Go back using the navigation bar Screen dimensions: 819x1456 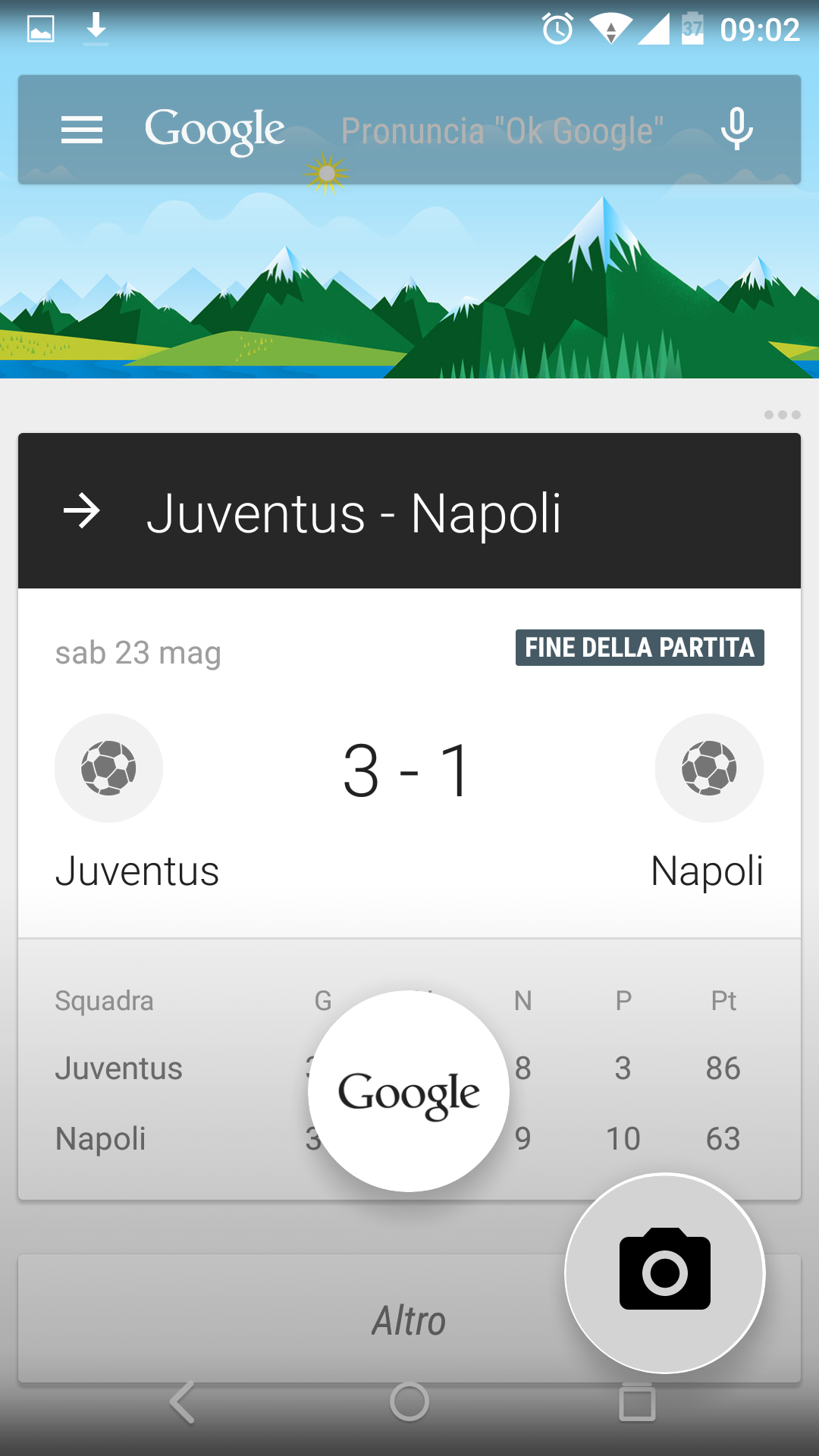182,1402
